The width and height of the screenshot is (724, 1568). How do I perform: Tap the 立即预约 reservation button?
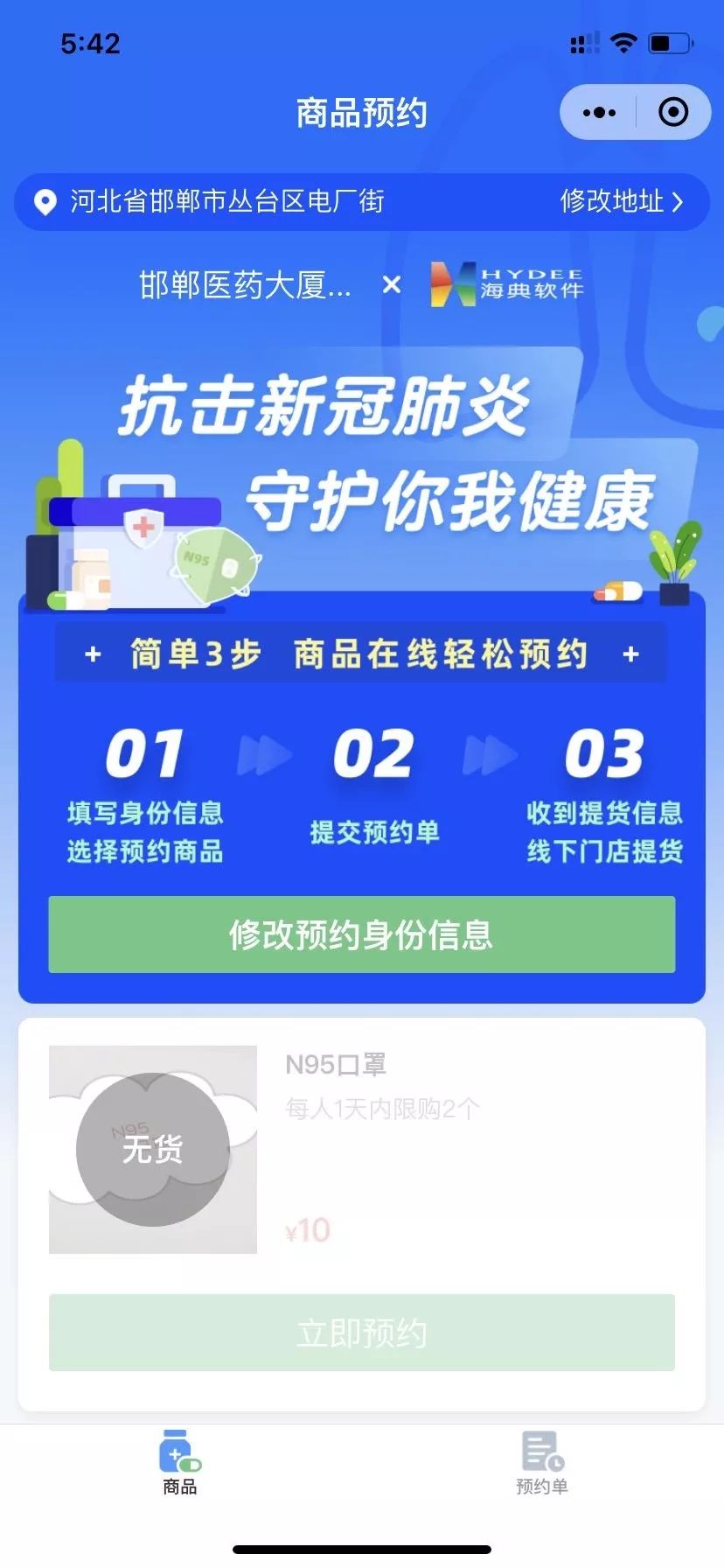click(x=362, y=1332)
